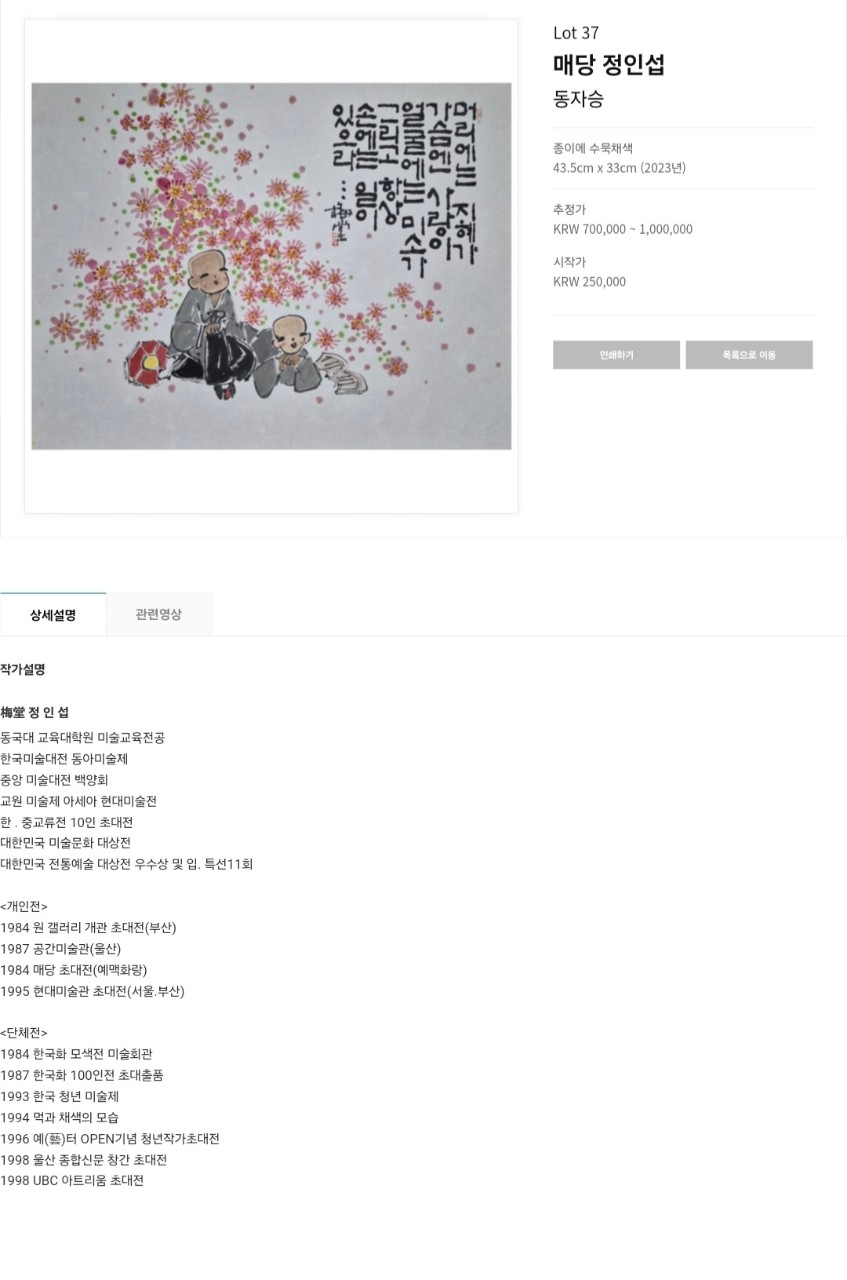The height and width of the screenshot is (1280, 847).
Task: Select the 상세설명 tab
Action: point(53,615)
